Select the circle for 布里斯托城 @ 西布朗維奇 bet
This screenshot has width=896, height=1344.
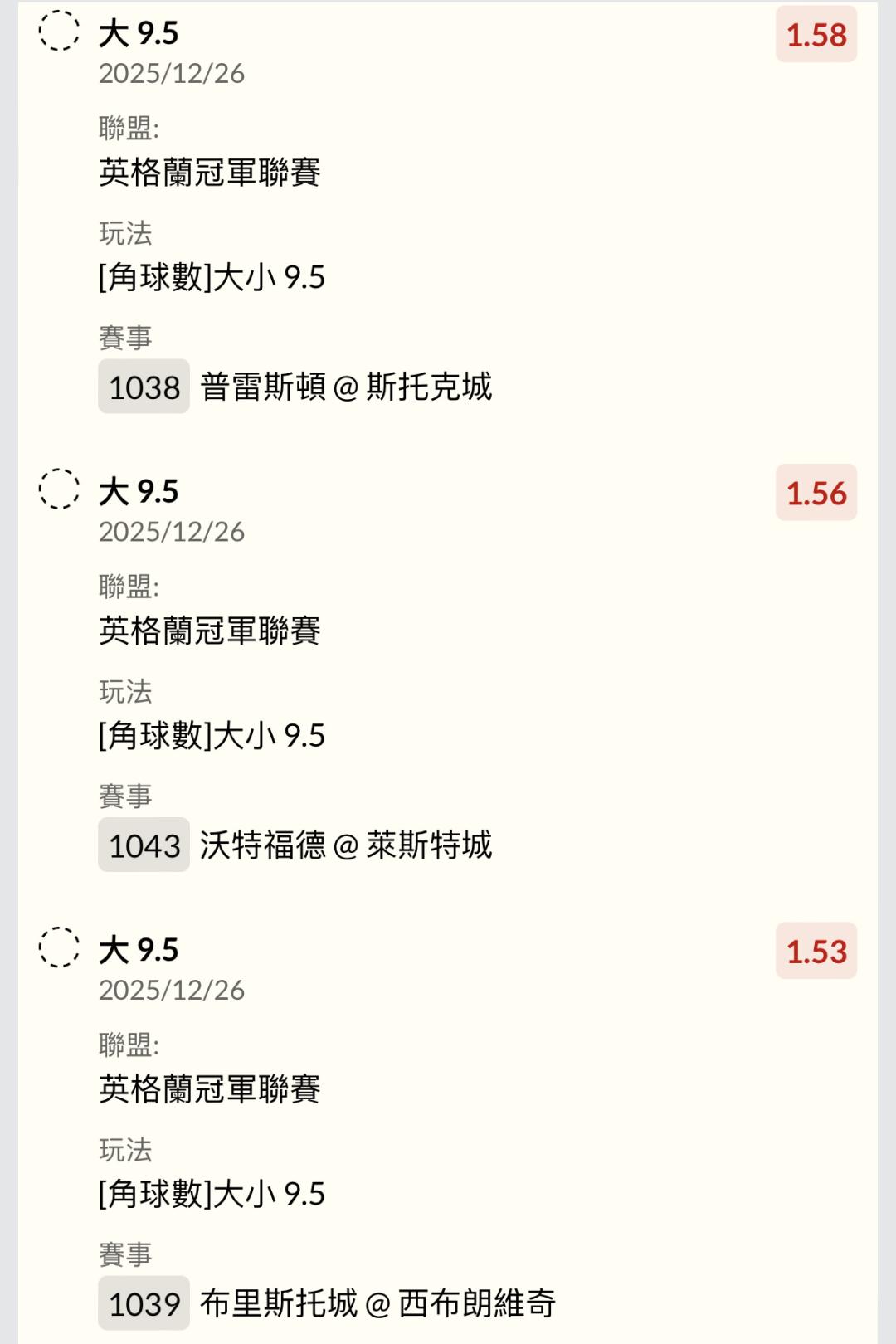(x=59, y=947)
